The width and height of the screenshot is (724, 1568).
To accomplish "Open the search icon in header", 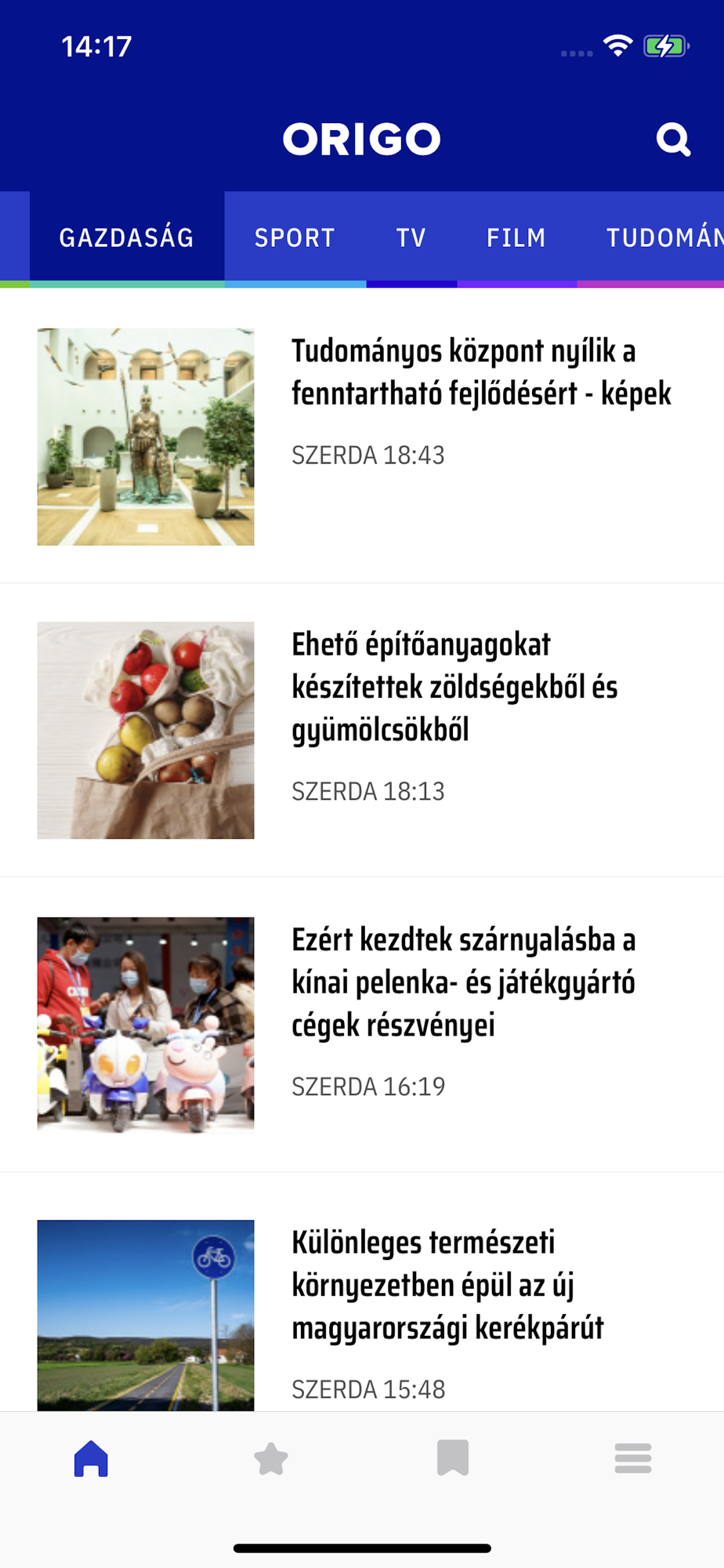I will click(673, 140).
